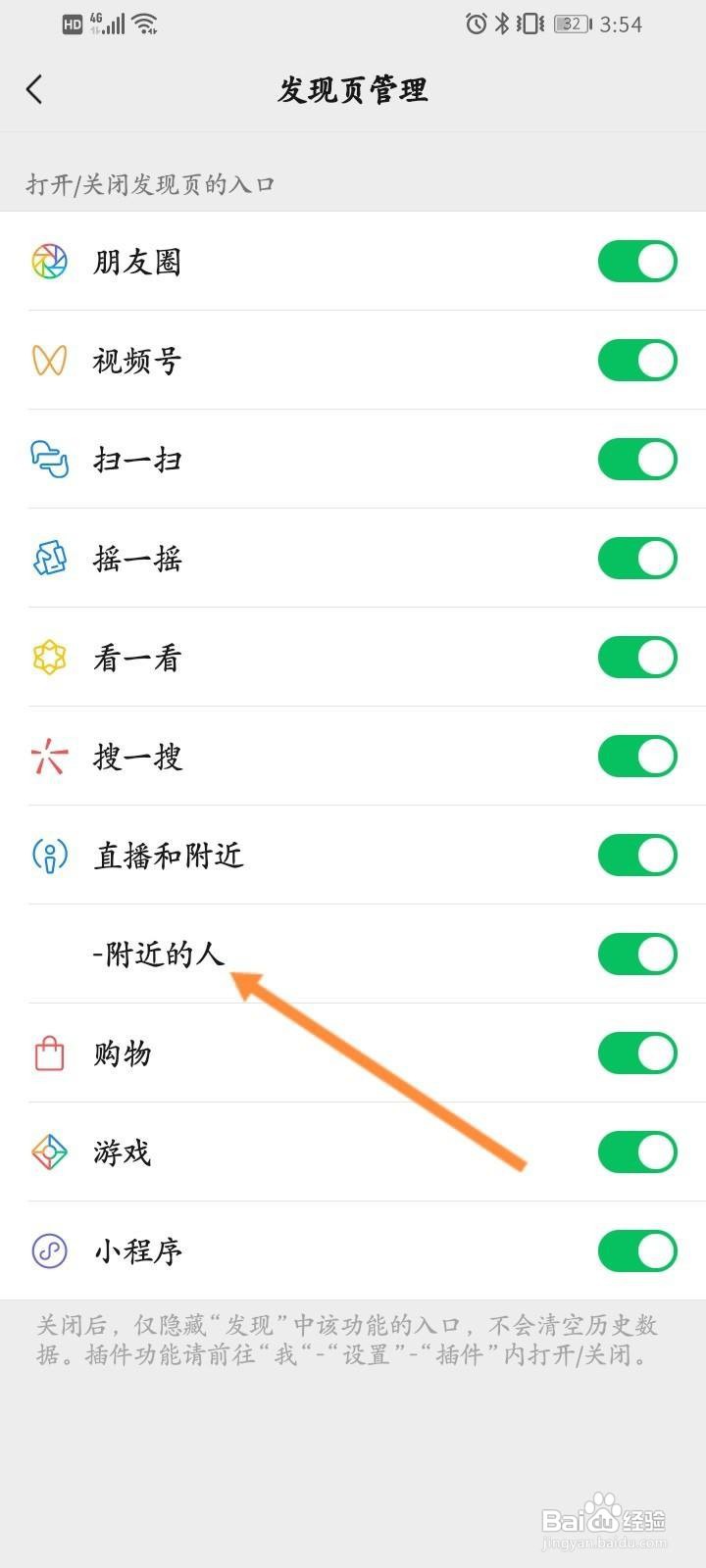This screenshot has width=706, height=1568.
Task: Select the Search (搜一搜) red icon
Action: coord(48,757)
